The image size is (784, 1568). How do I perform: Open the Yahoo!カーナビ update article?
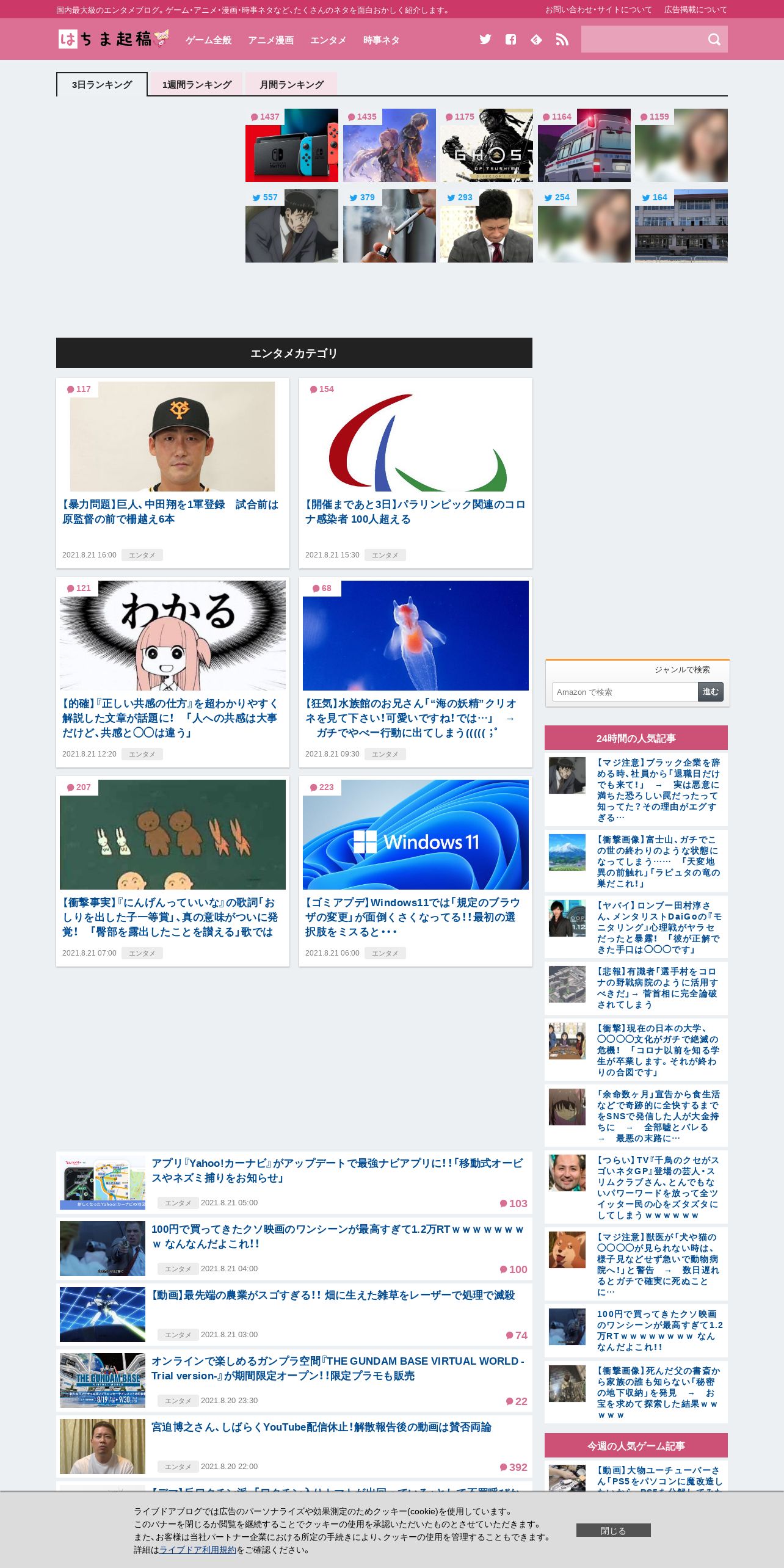click(x=338, y=1171)
